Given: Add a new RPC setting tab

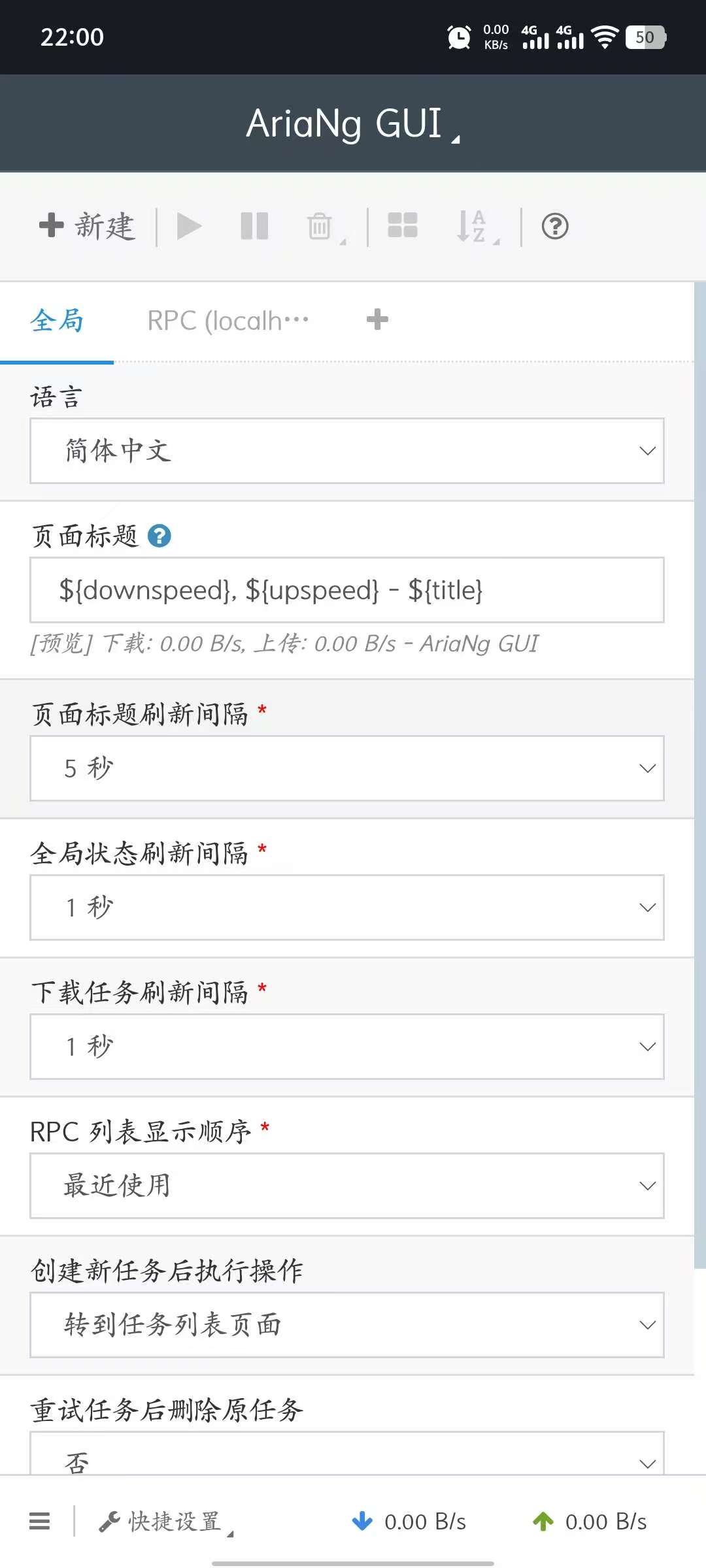Looking at the screenshot, I should coord(377,319).
